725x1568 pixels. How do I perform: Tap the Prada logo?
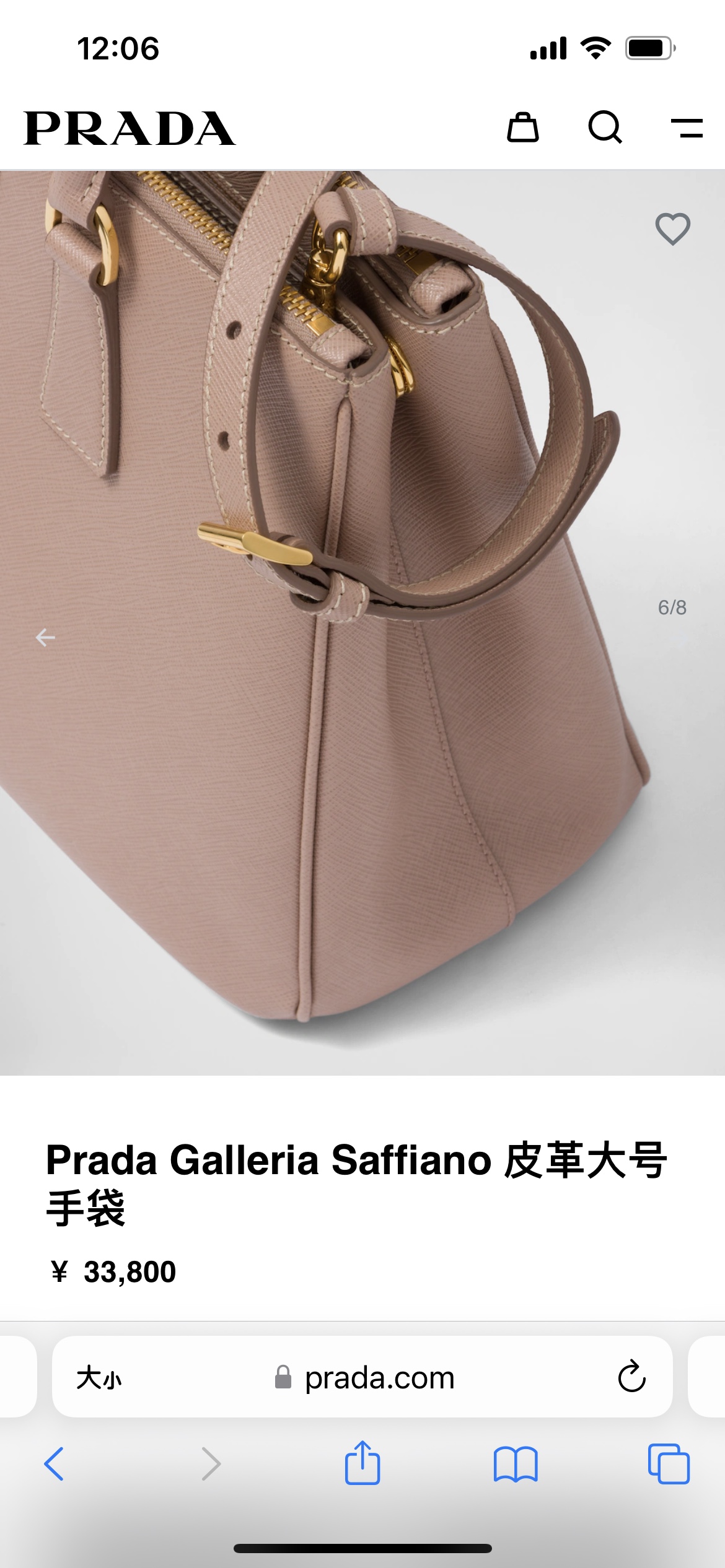(x=130, y=128)
